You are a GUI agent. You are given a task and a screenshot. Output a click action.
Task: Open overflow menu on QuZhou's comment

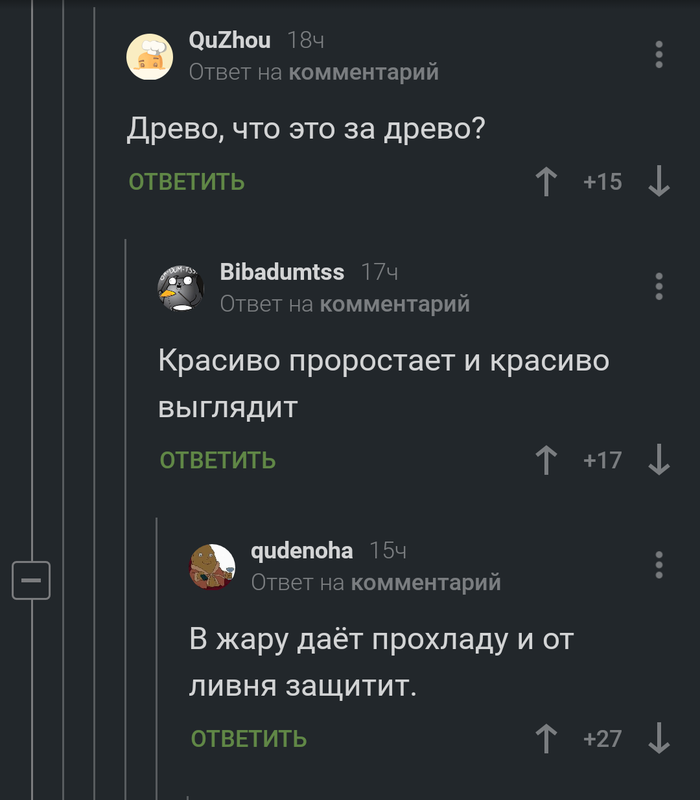click(x=659, y=54)
